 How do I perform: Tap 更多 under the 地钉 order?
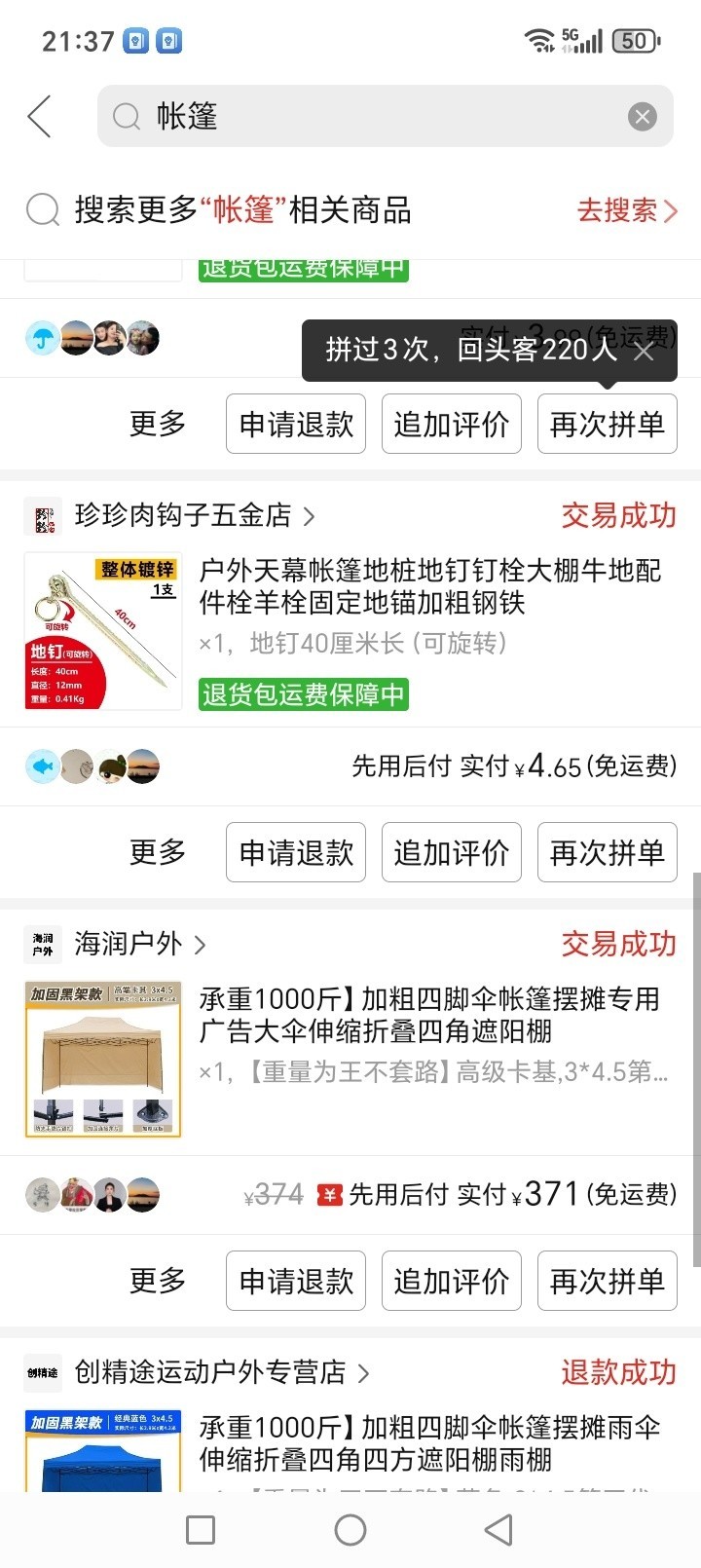click(158, 852)
